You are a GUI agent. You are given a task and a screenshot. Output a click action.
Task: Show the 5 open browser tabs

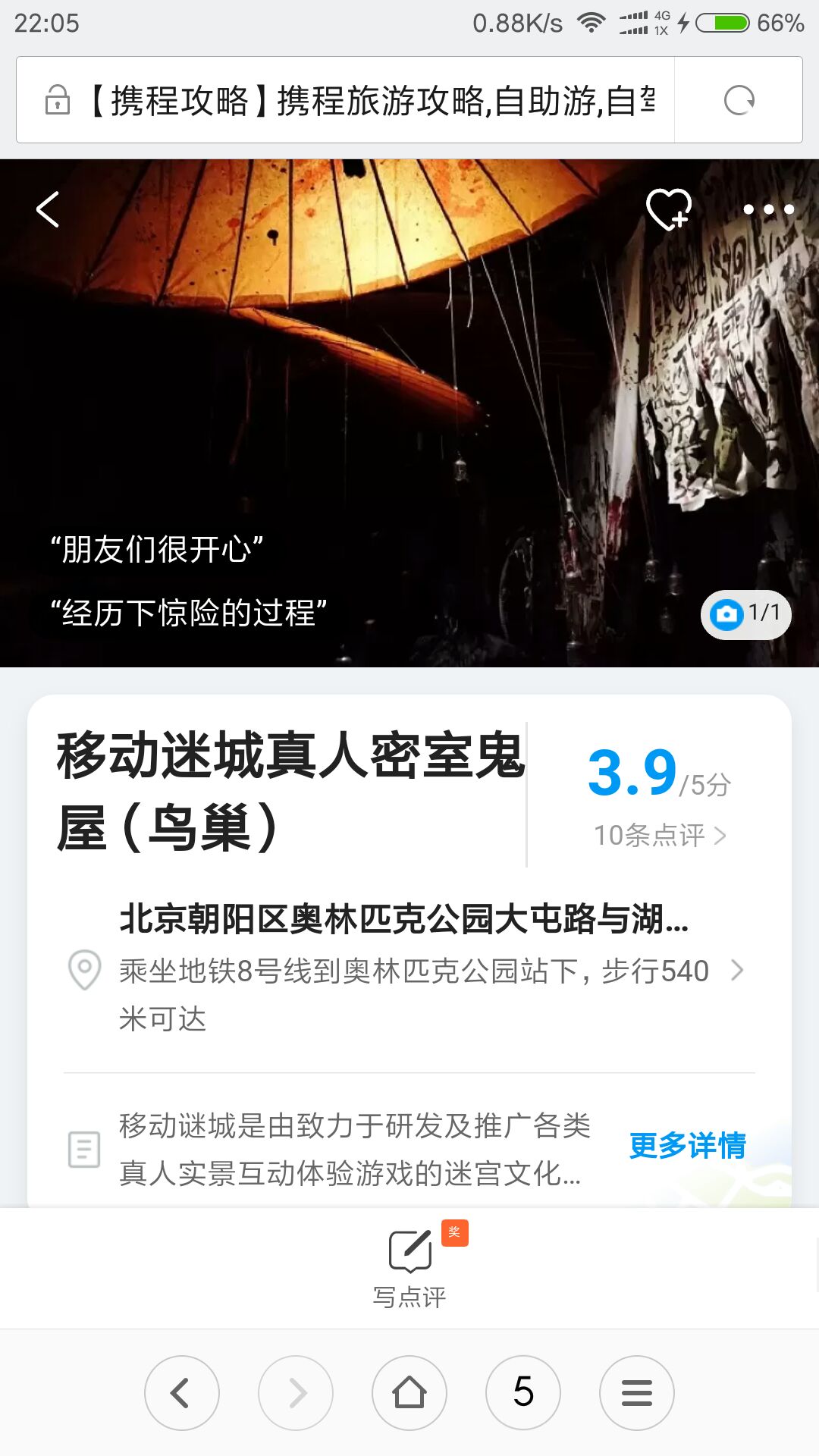pos(523,1392)
